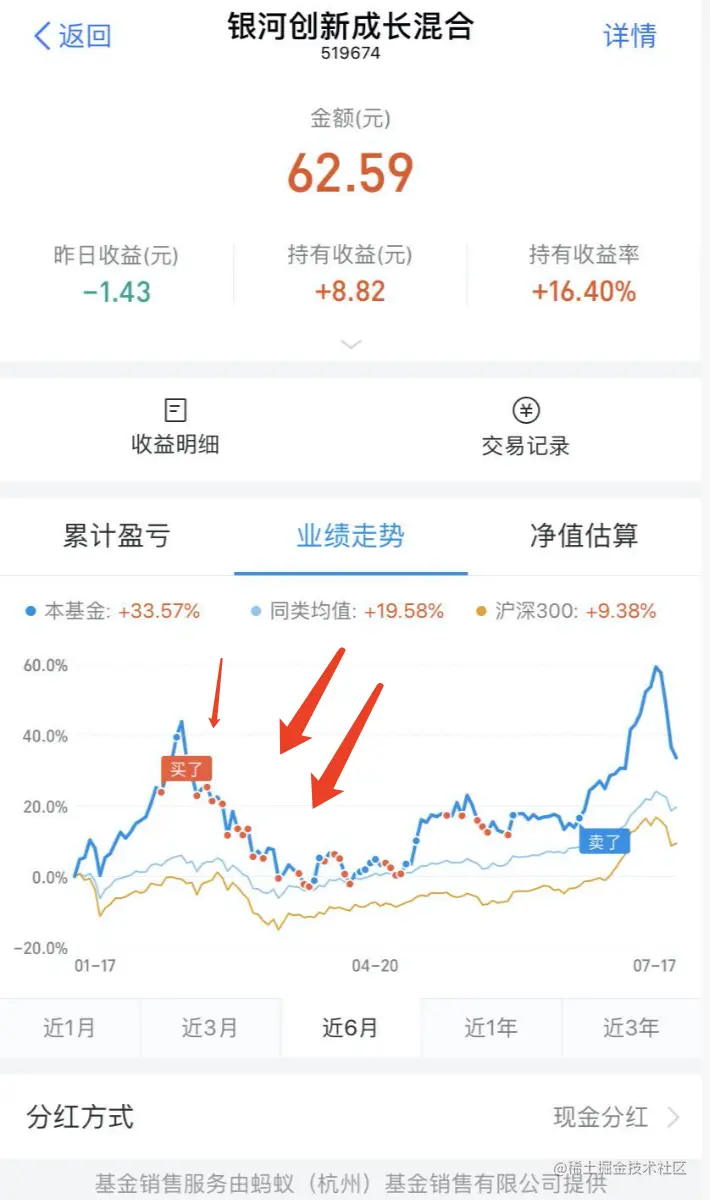Screen dimensions: 710x1200
Task: Open 收益明细
Action: pos(175,428)
